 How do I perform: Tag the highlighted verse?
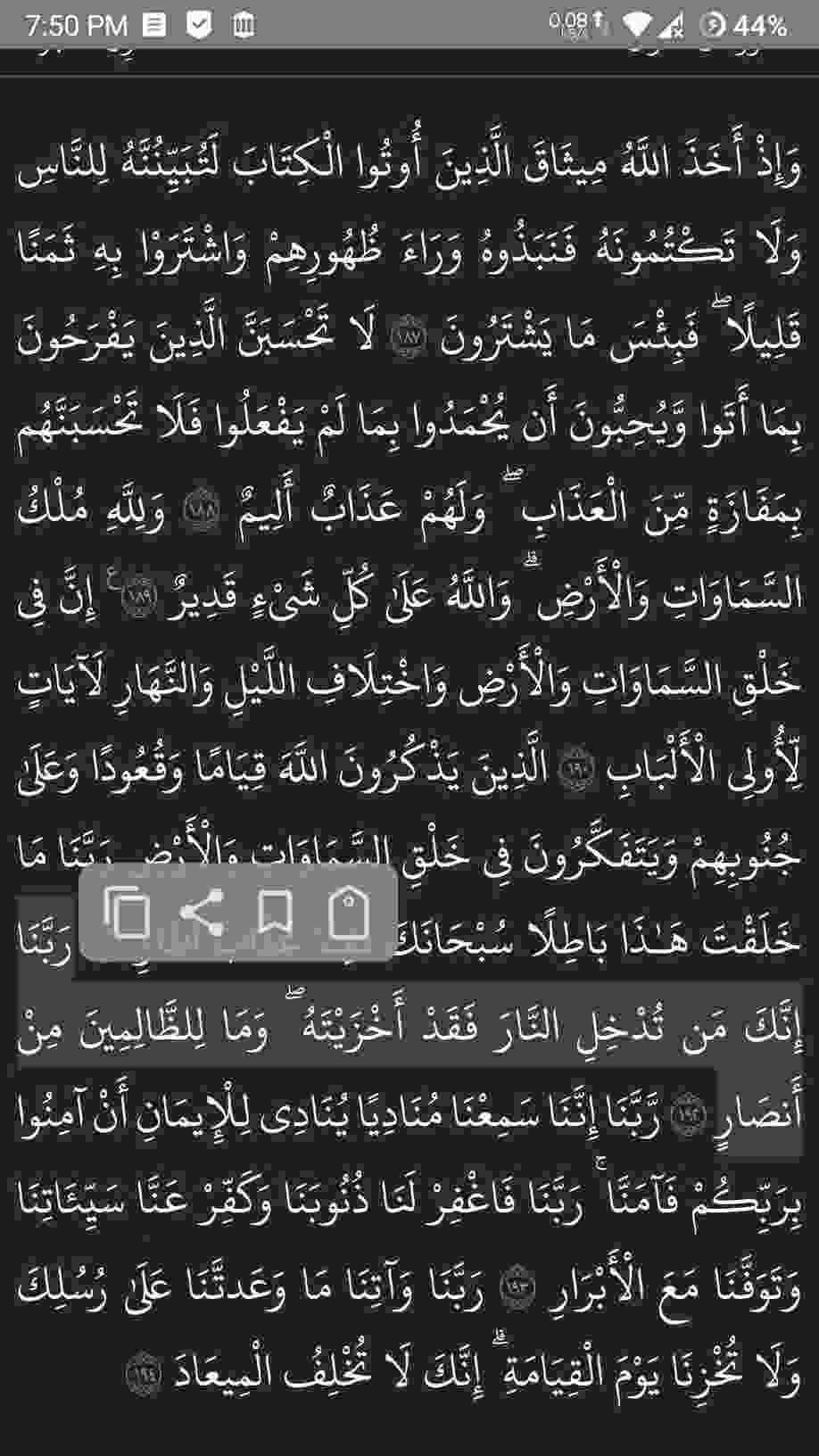pyautogui.click(x=348, y=913)
